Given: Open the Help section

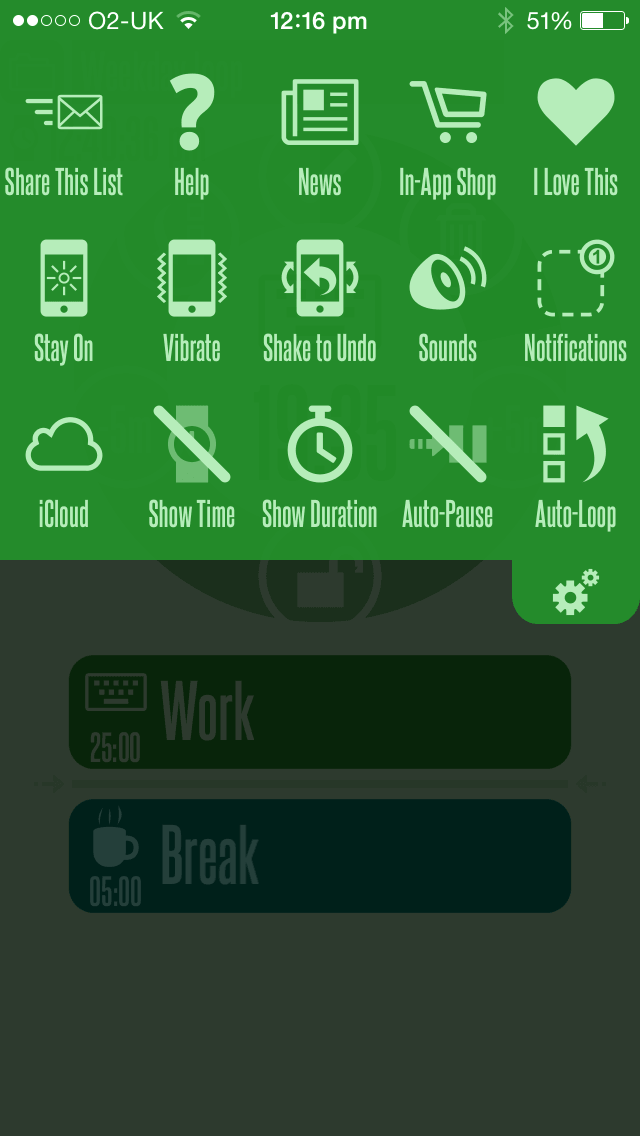Looking at the screenshot, I should [x=191, y=138].
